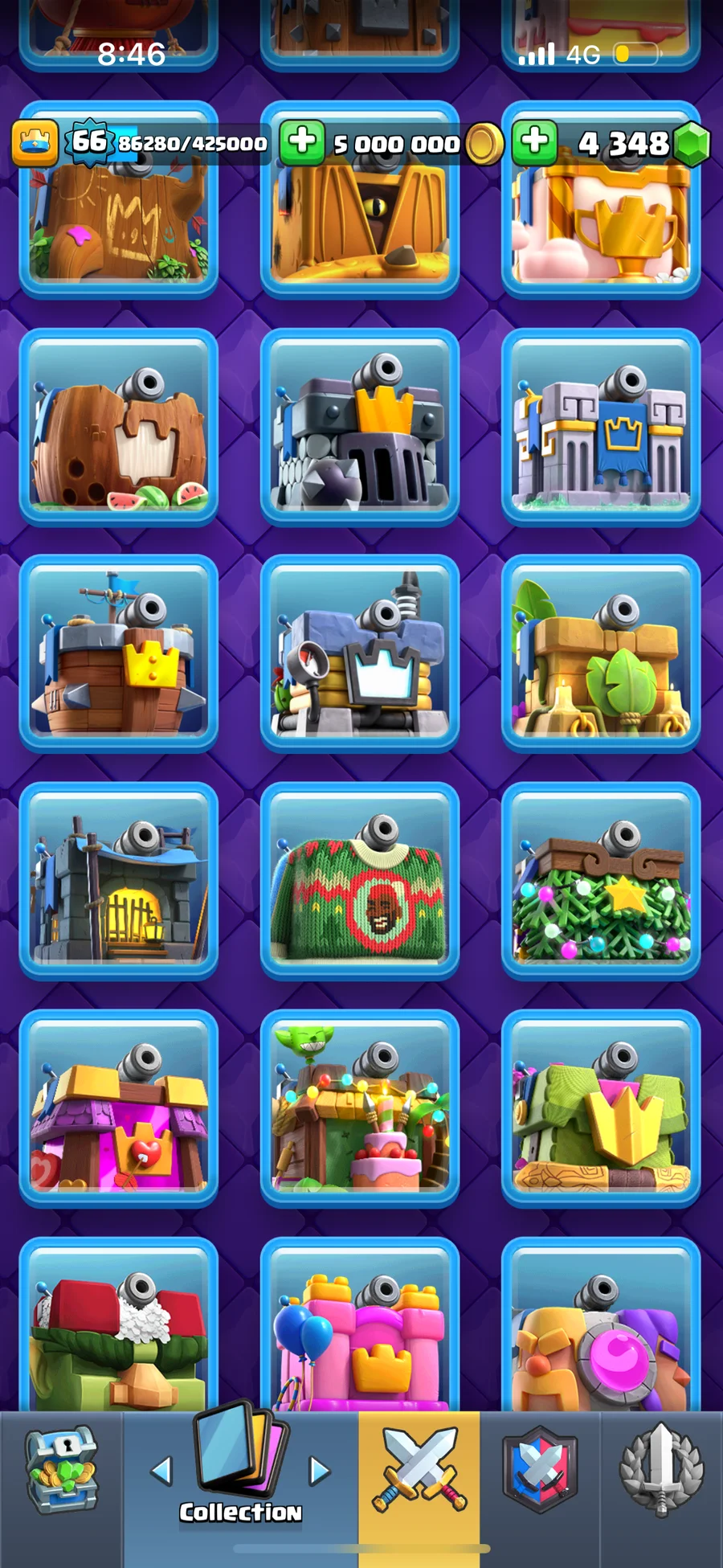723x1568 pixels.
Task: Select the pink bouncy castle tower skin
Action: (x=360, y=1326)
